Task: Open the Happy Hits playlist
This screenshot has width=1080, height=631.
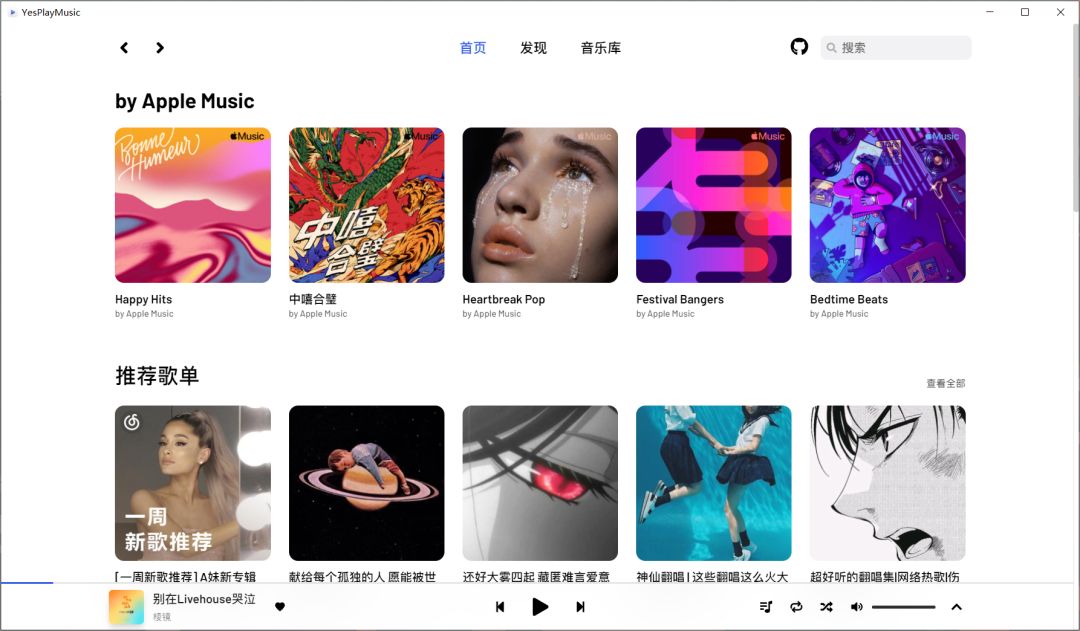Action: point(192,205)
